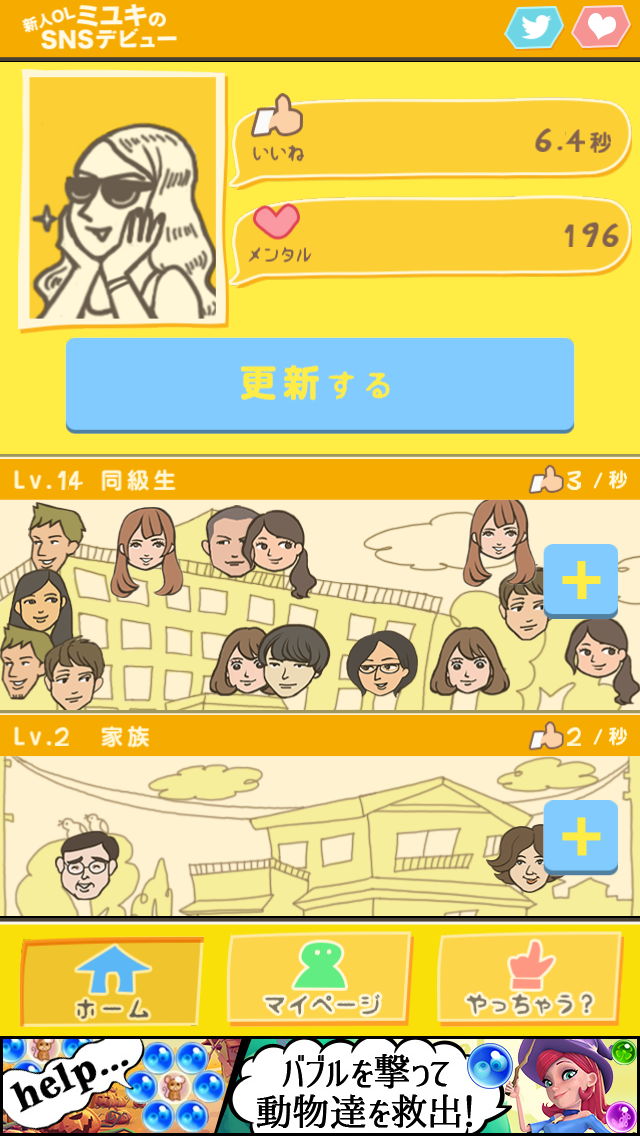The width and height of the screenshot is (640, 1136).
Task: Open the やっちゃう？ tab
Action: (x=529, y=980)
